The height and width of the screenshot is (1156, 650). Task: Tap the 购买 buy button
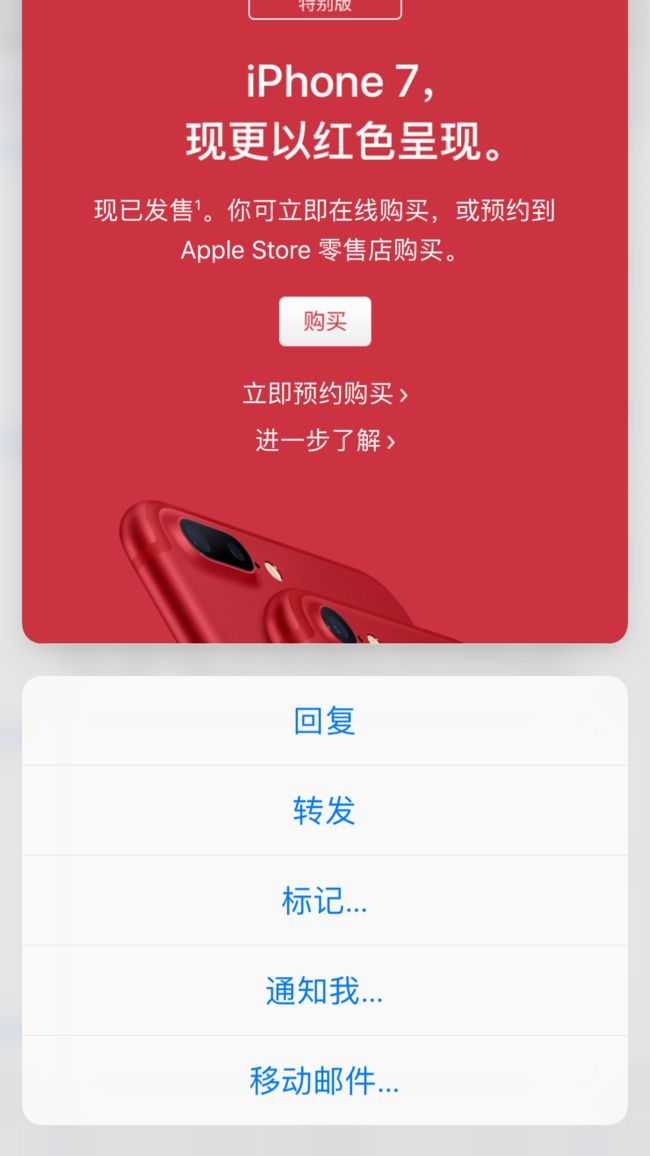325,321
